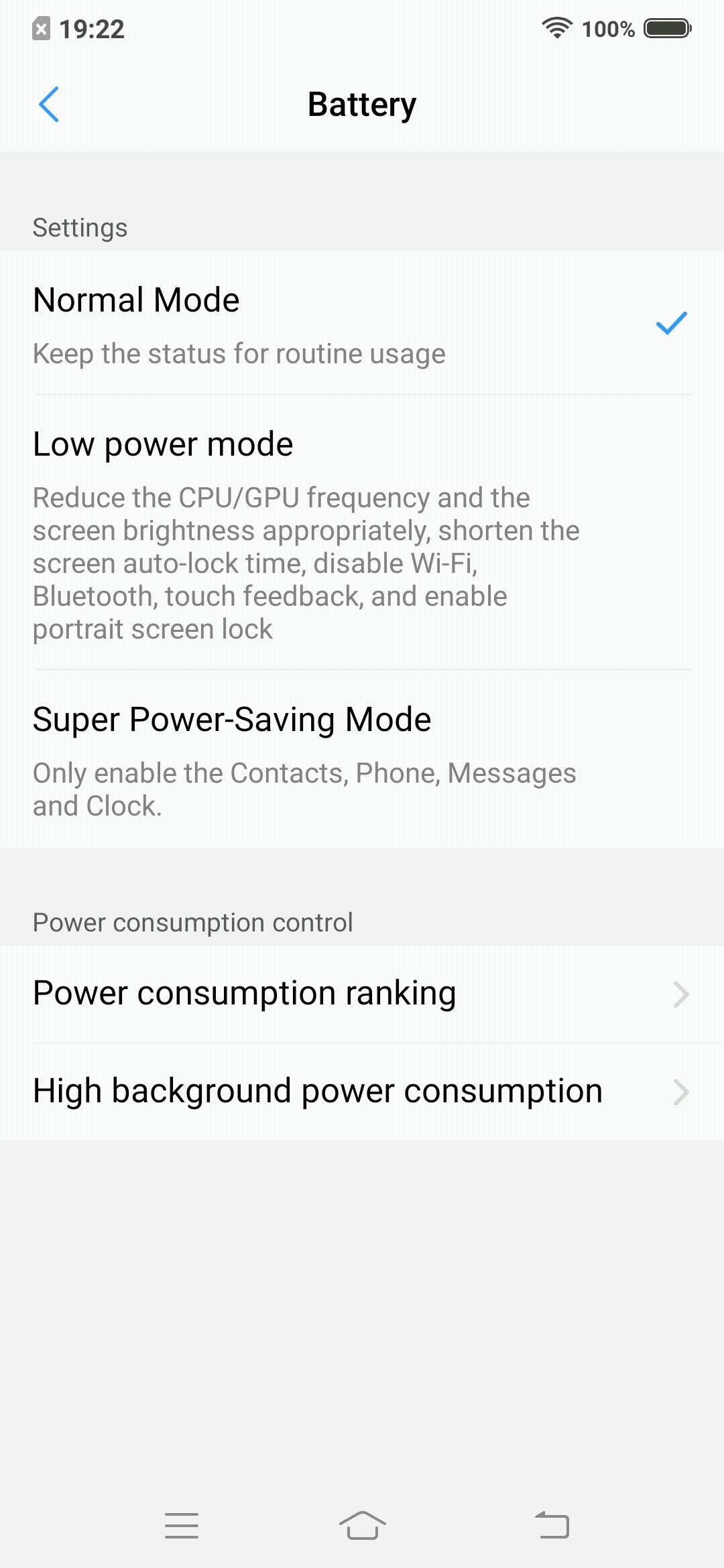
Task: Tap the system home button
Action: 362,1526
